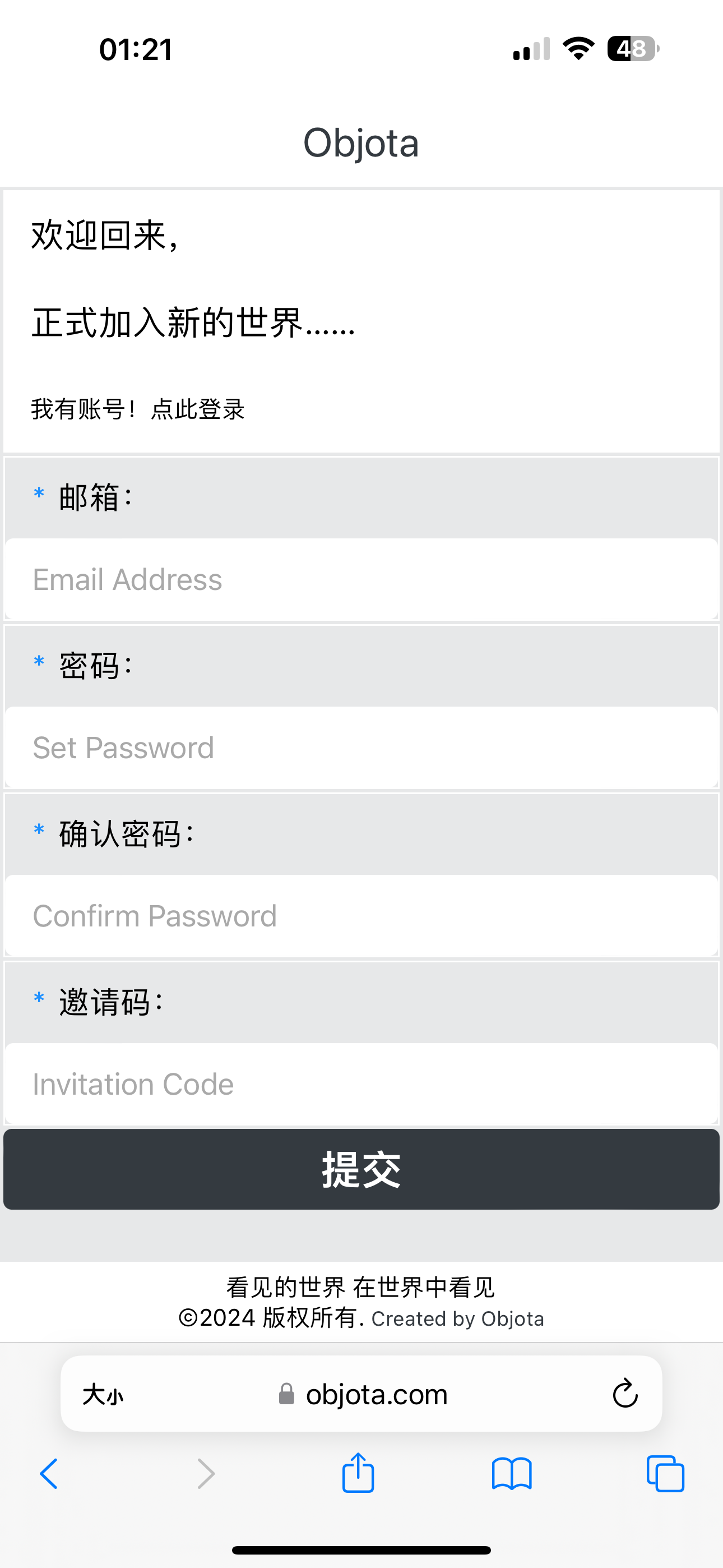Tap the Confirm Password field
723x1568 pixels.
click(361, 916)
